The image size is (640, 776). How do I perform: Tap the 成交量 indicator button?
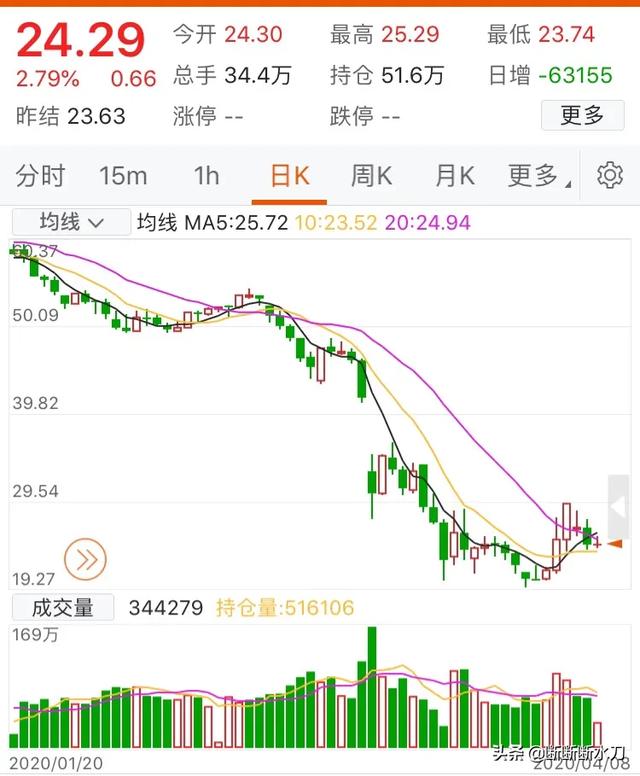(62, 607)
